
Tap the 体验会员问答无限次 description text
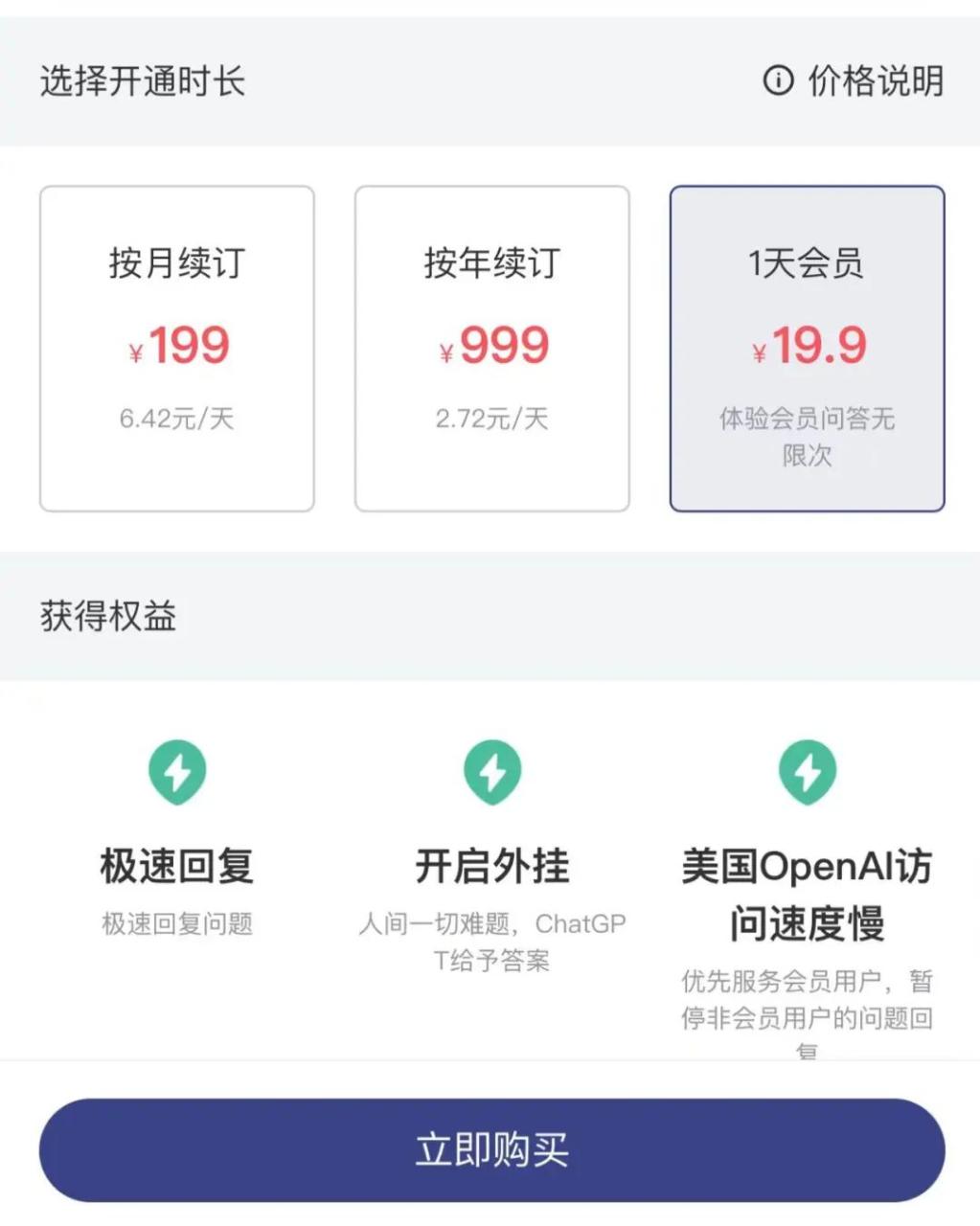808,437
